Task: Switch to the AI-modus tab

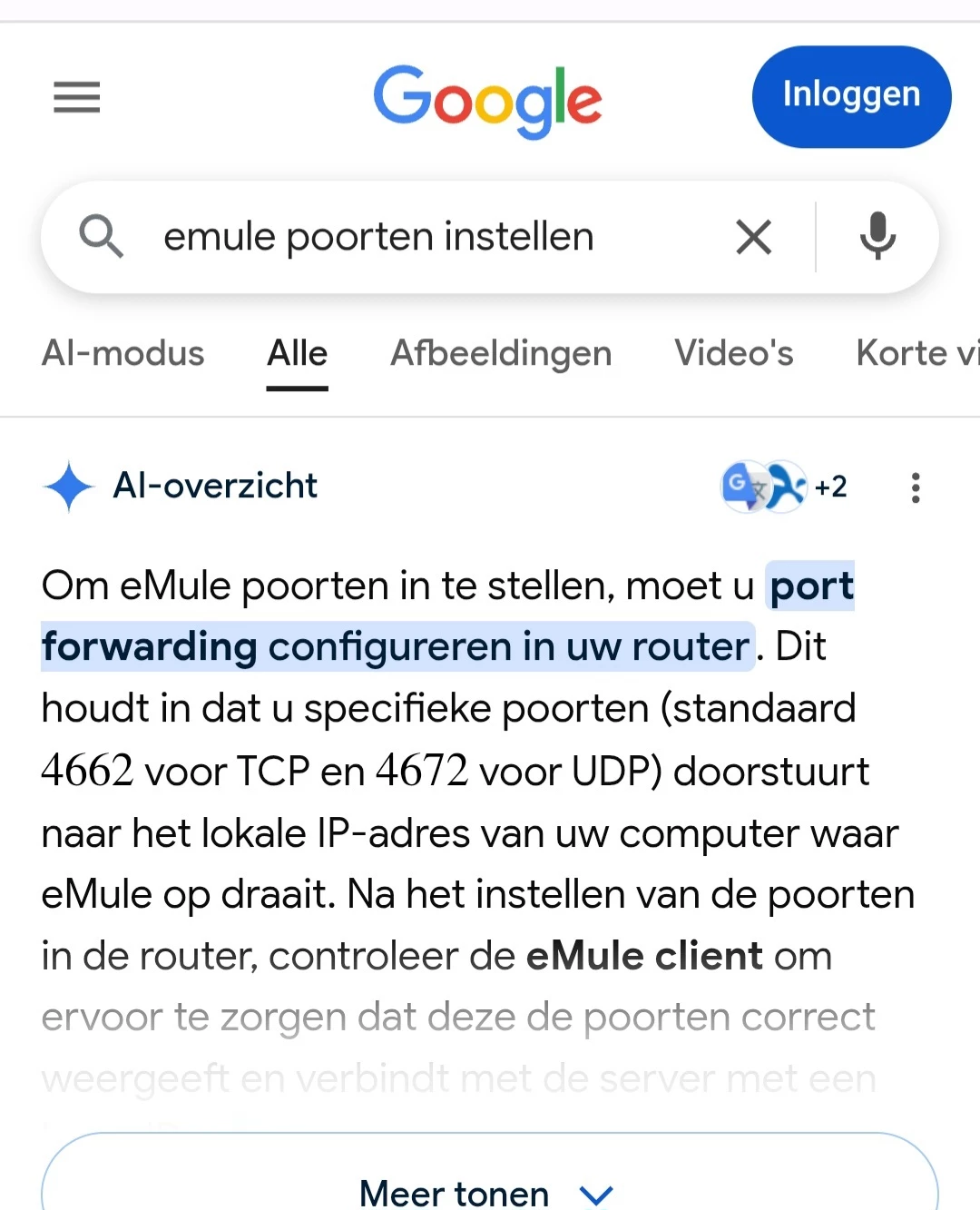Action: tap(123, 353)
